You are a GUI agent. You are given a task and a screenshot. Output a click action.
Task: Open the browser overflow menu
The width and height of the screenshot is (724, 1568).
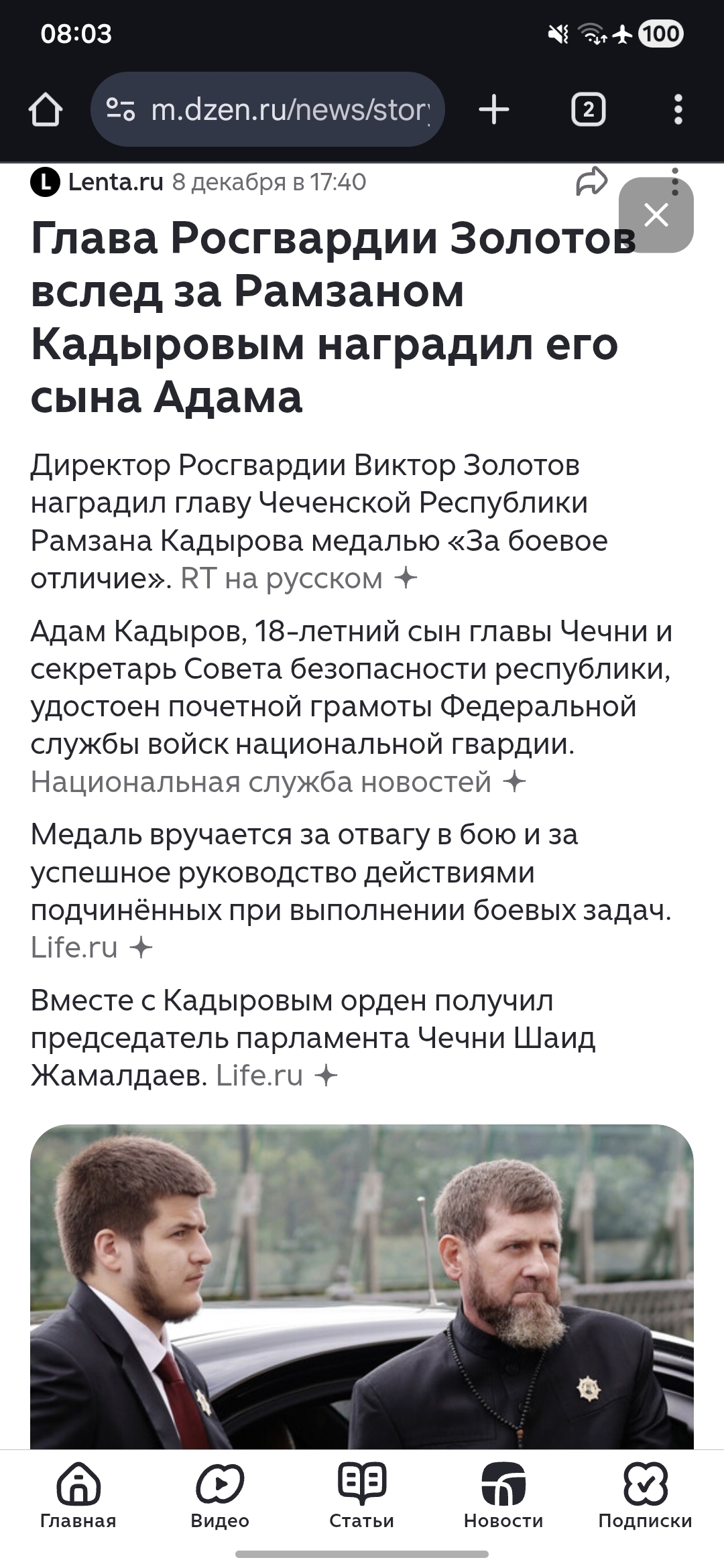point(678,110)
